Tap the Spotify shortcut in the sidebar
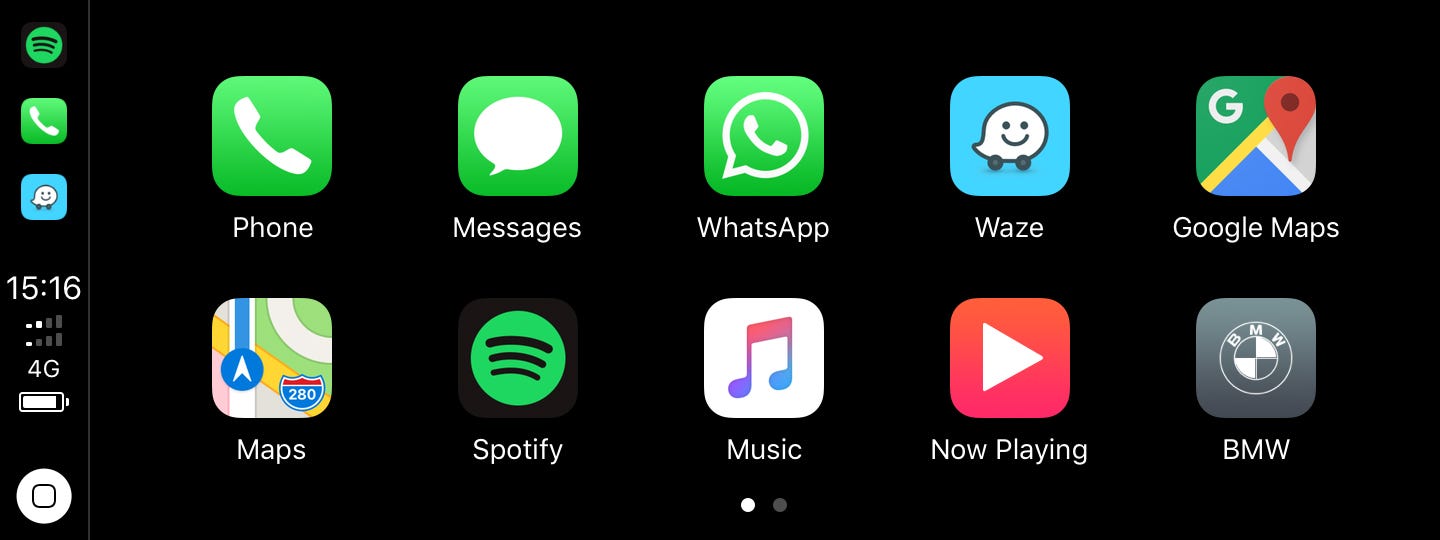The height and width of the screenshot is (540, 1440). pyautogui.click(x=44, y=45)
